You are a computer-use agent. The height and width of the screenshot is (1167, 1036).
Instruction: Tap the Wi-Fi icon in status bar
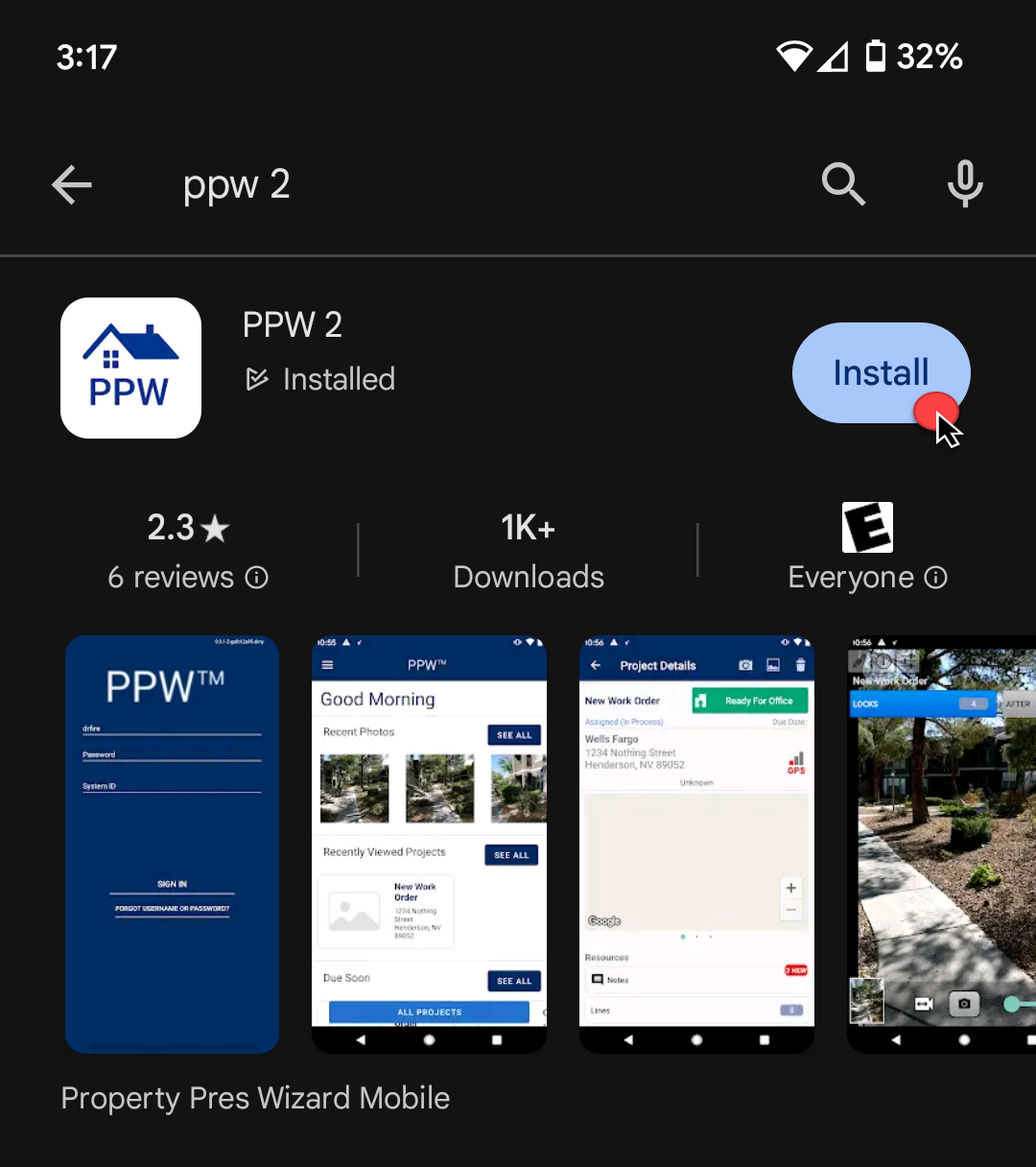click(794, 57)
